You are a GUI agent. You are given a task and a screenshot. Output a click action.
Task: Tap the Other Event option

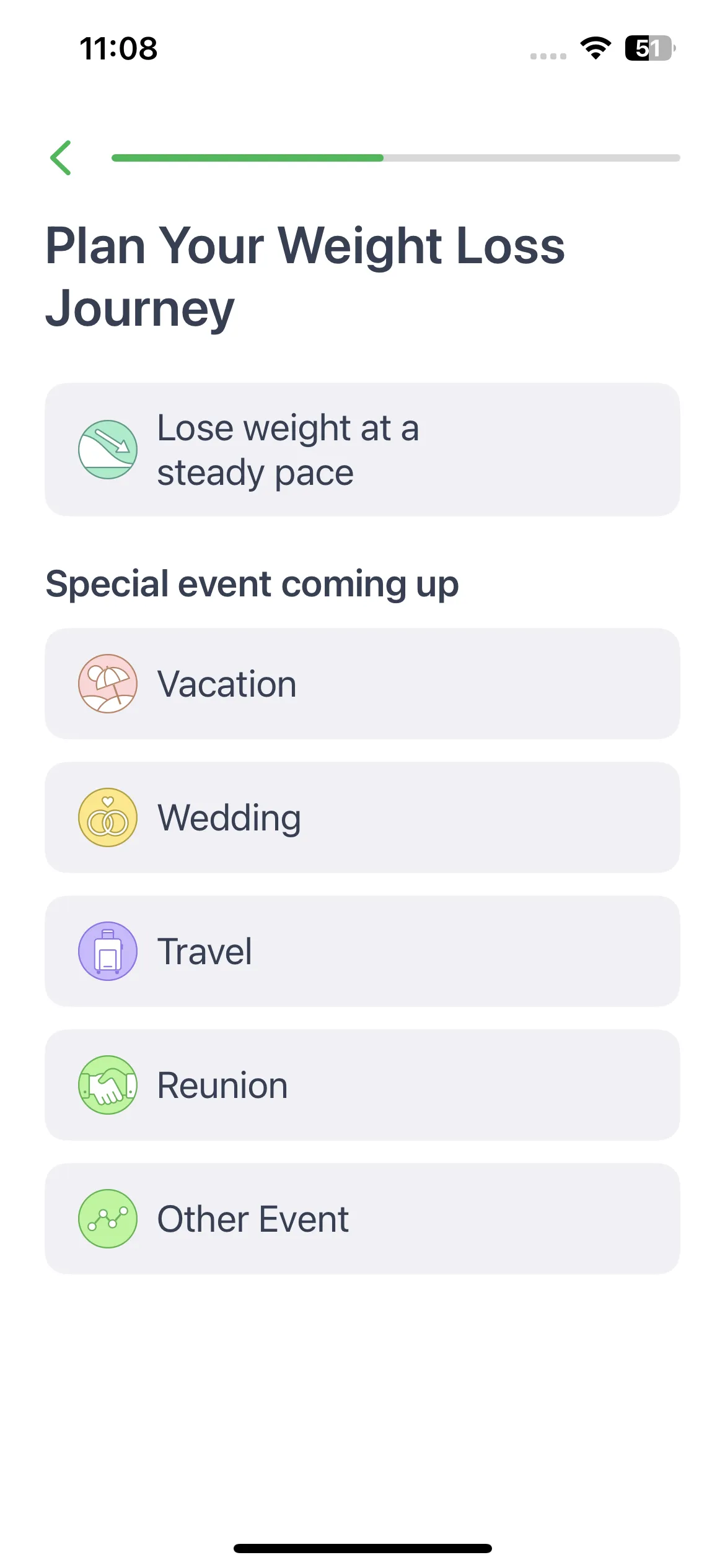pyautogui.click(x=362, y=1219)
